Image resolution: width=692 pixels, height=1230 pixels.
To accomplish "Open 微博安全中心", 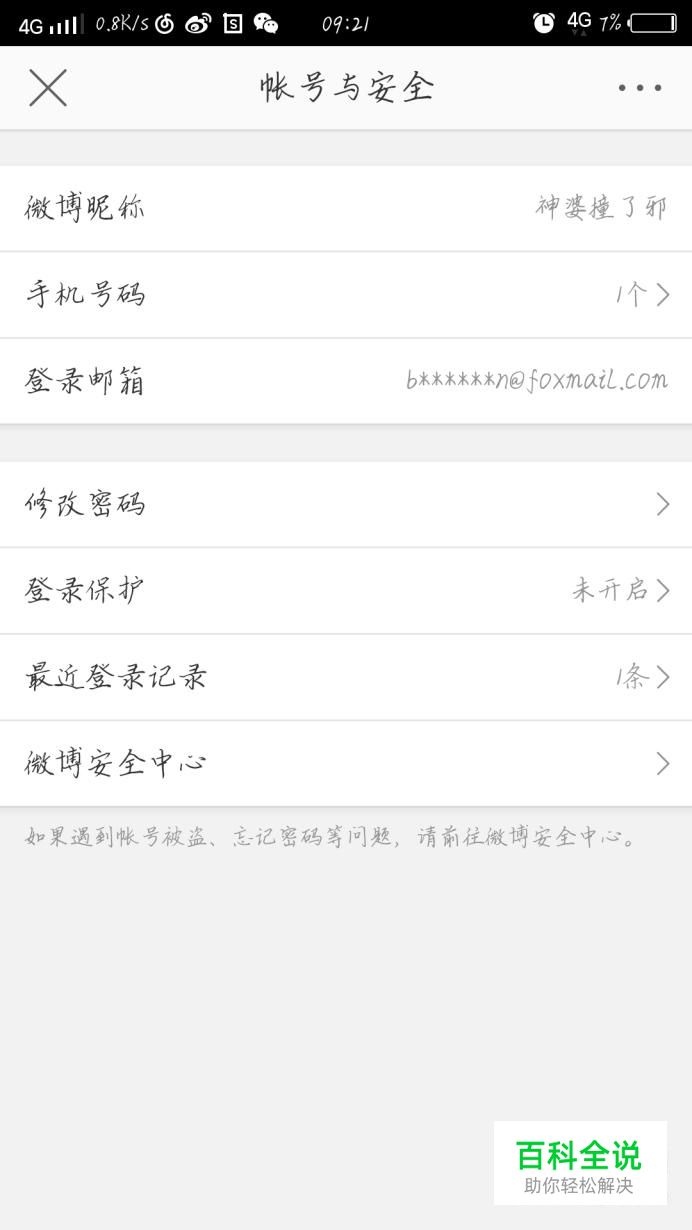I will [x=346, y=764].
